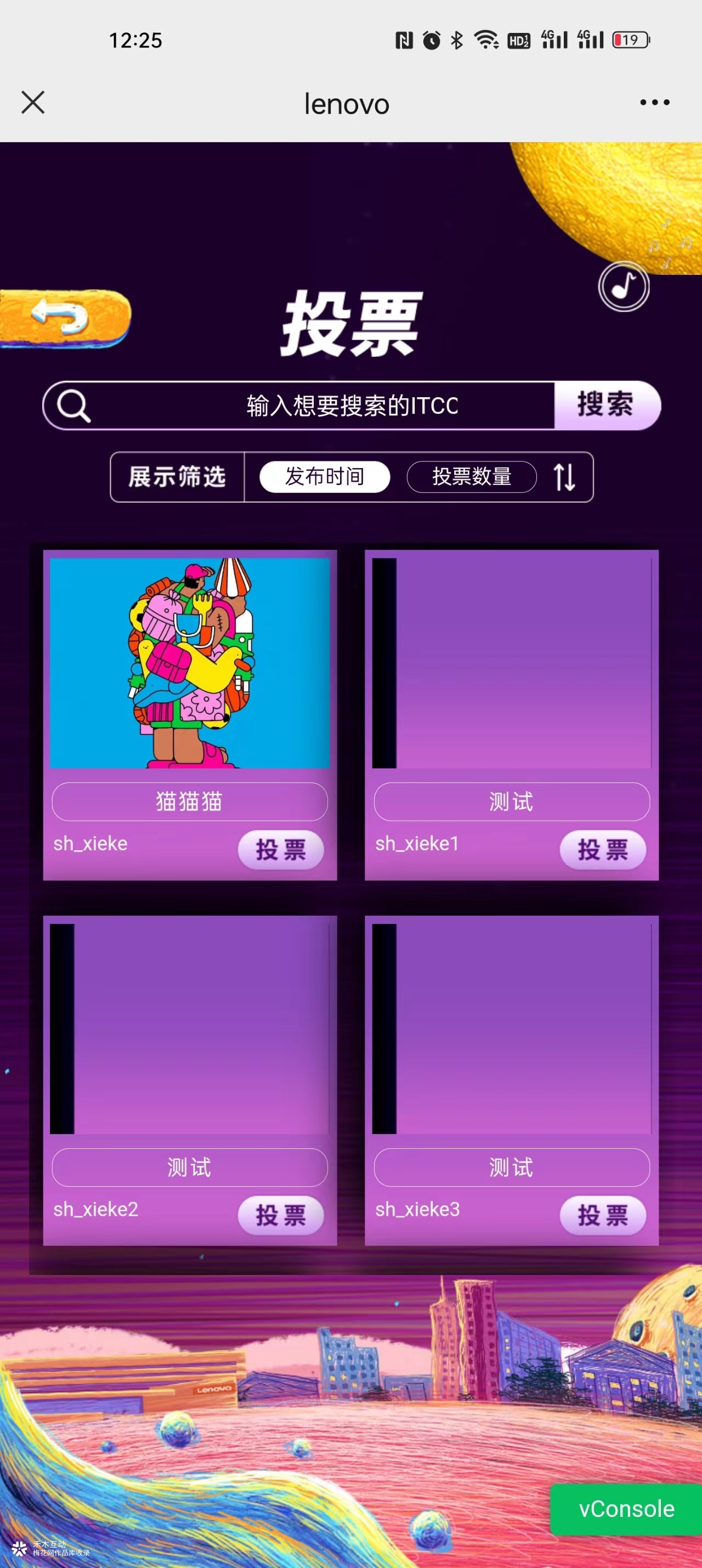Screen dimensions: 702x1568
Task: Sort by 发布时间
Action: pos(324,476)
